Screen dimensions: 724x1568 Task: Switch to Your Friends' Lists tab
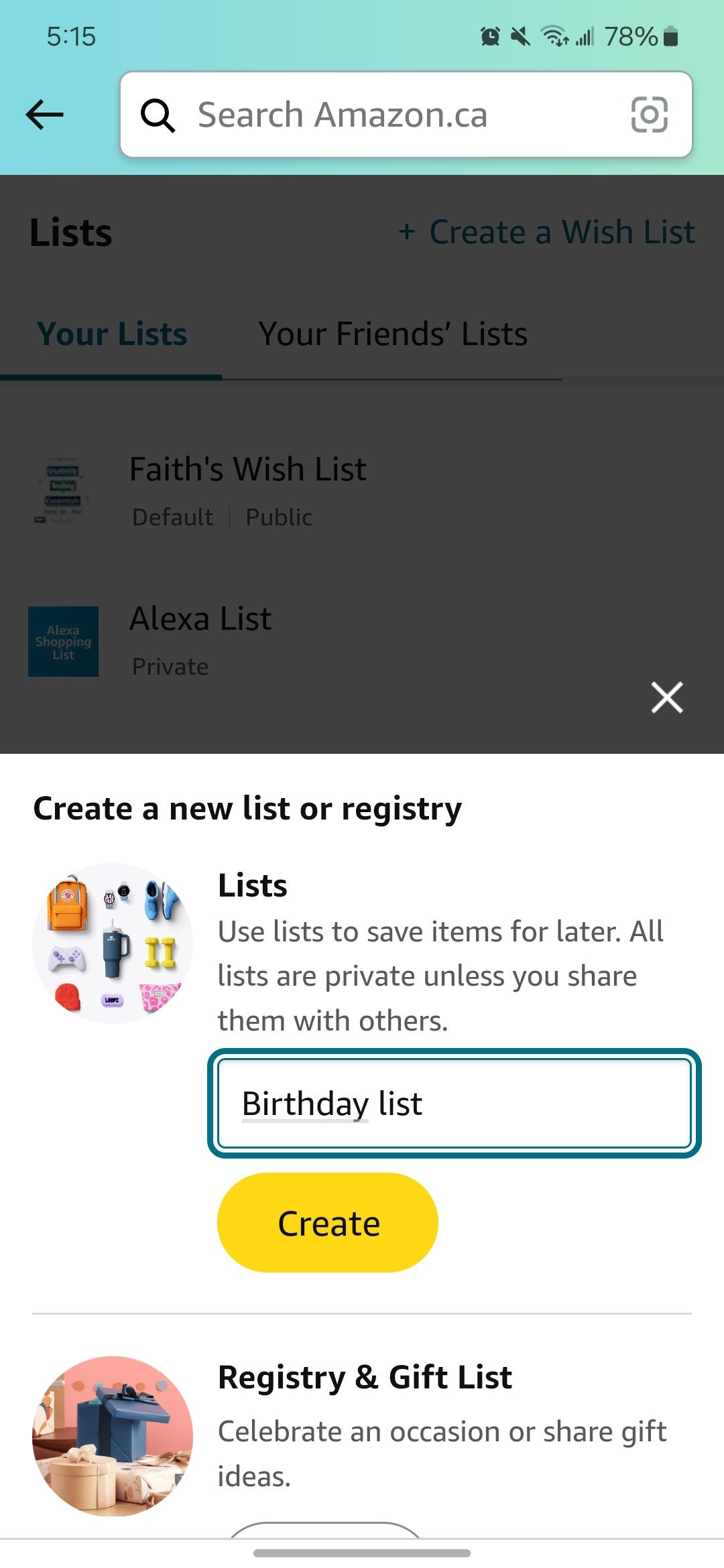click(x=392, y=334)
